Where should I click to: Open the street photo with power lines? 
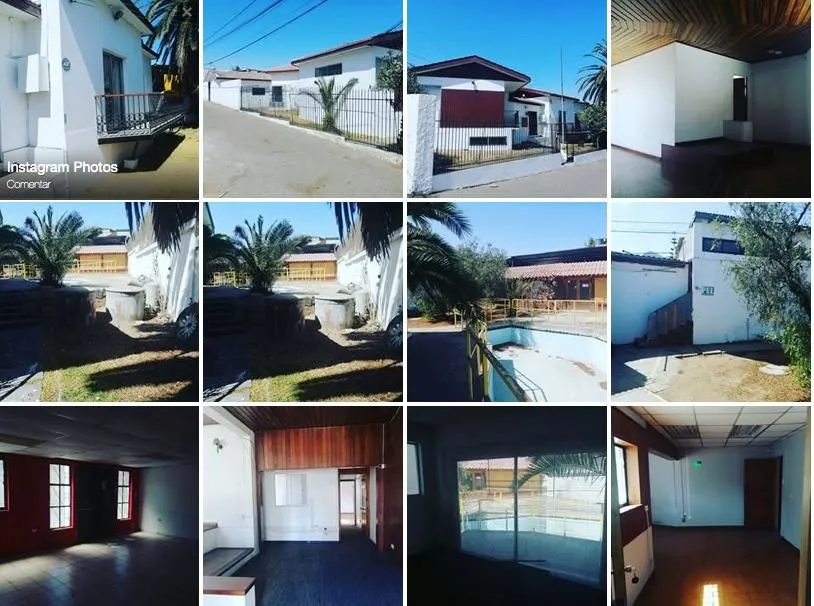pyautogui.click(x=302, y=98)
